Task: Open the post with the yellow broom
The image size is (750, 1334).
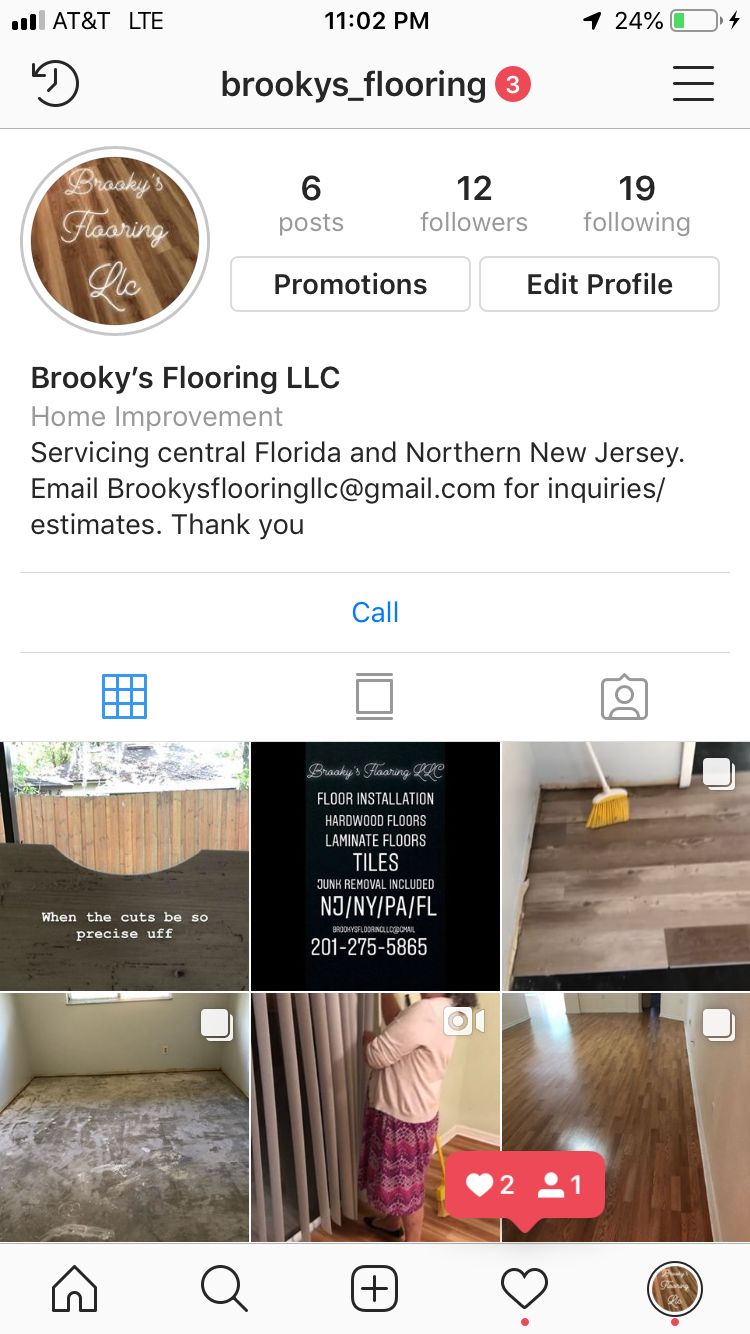Action: 625,866
